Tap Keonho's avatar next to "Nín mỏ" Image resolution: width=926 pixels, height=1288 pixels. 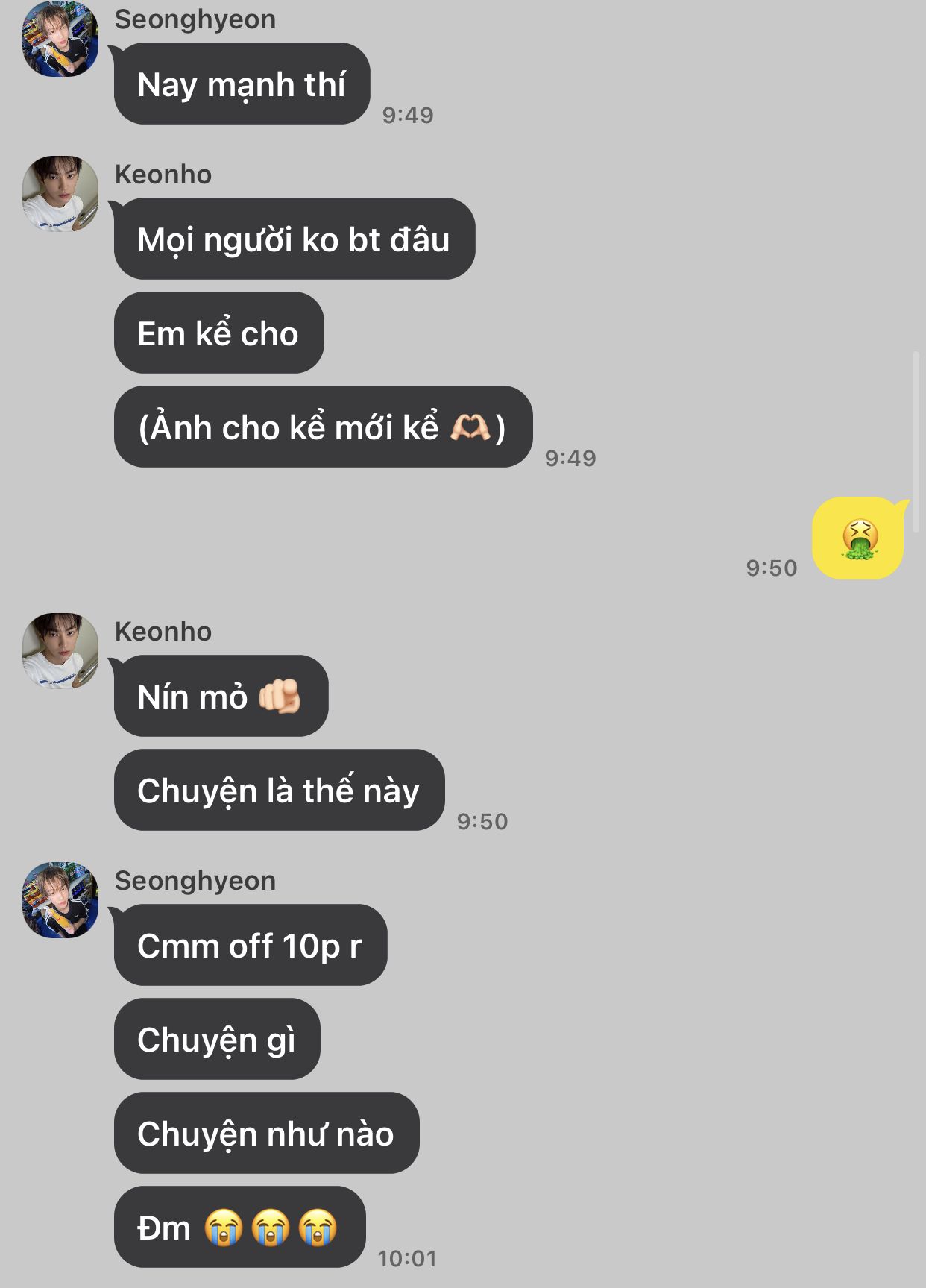[60, 651]
